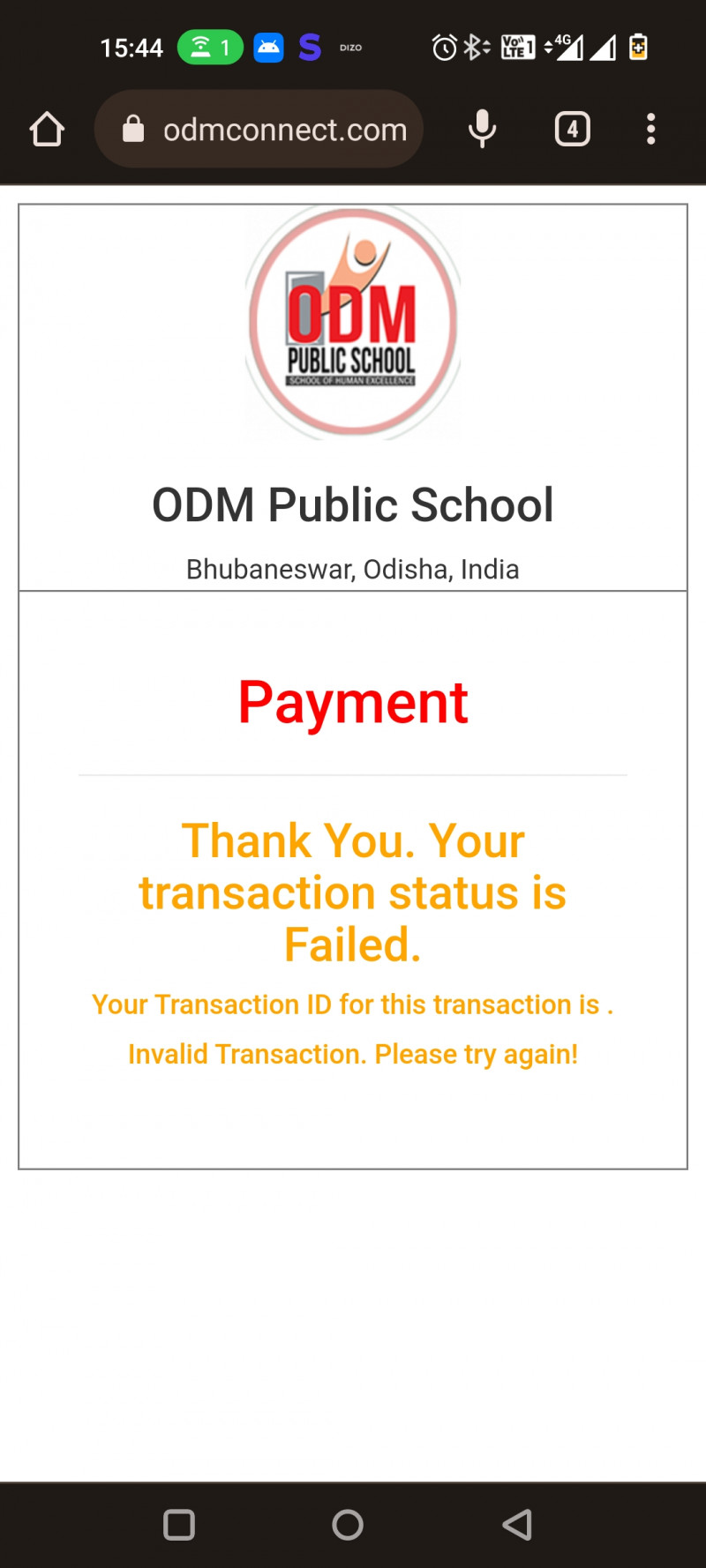Start voice search with the microphone
The image size is (706, 1568).
point(482,130)
